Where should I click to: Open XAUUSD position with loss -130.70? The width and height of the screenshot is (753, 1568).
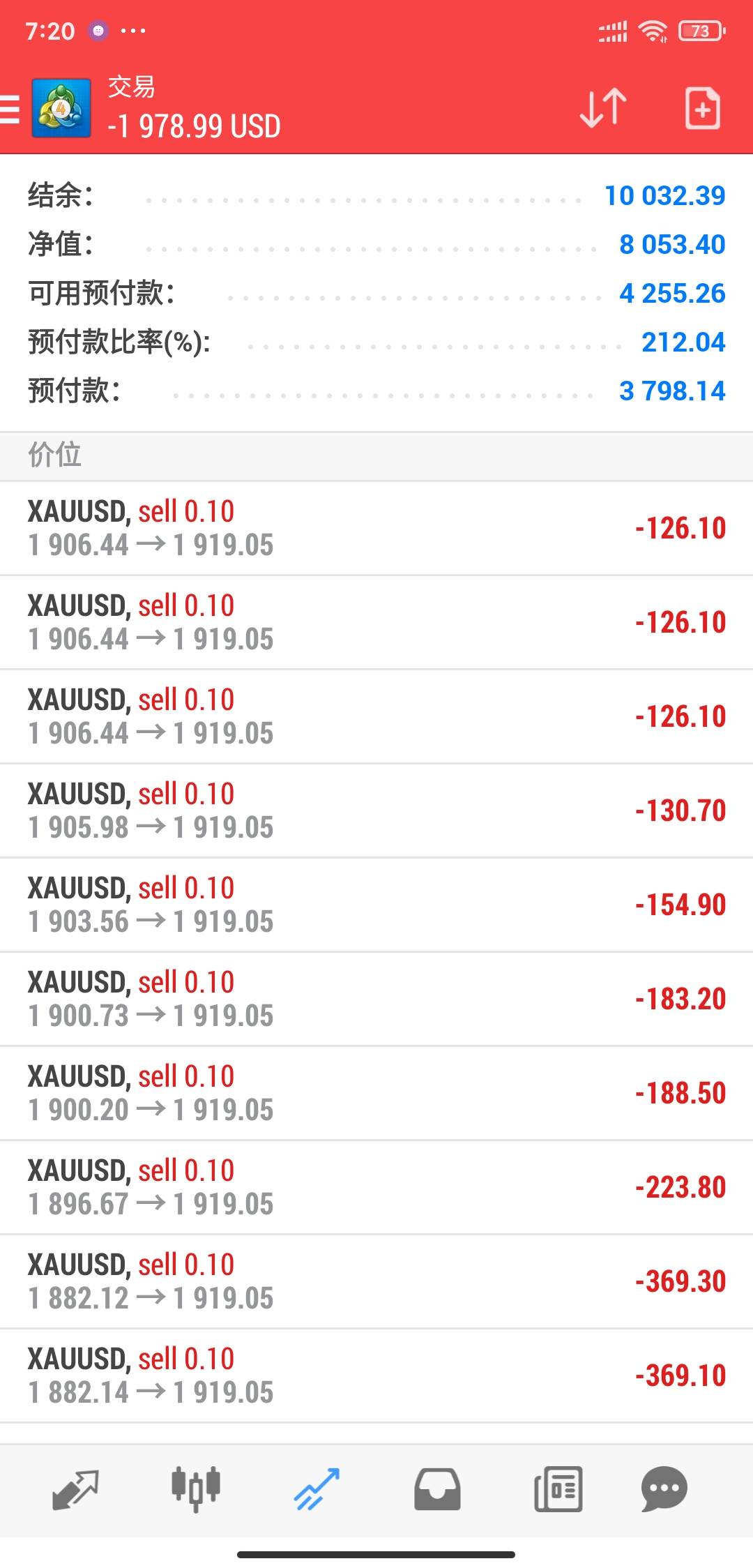(x=376, y=811)
